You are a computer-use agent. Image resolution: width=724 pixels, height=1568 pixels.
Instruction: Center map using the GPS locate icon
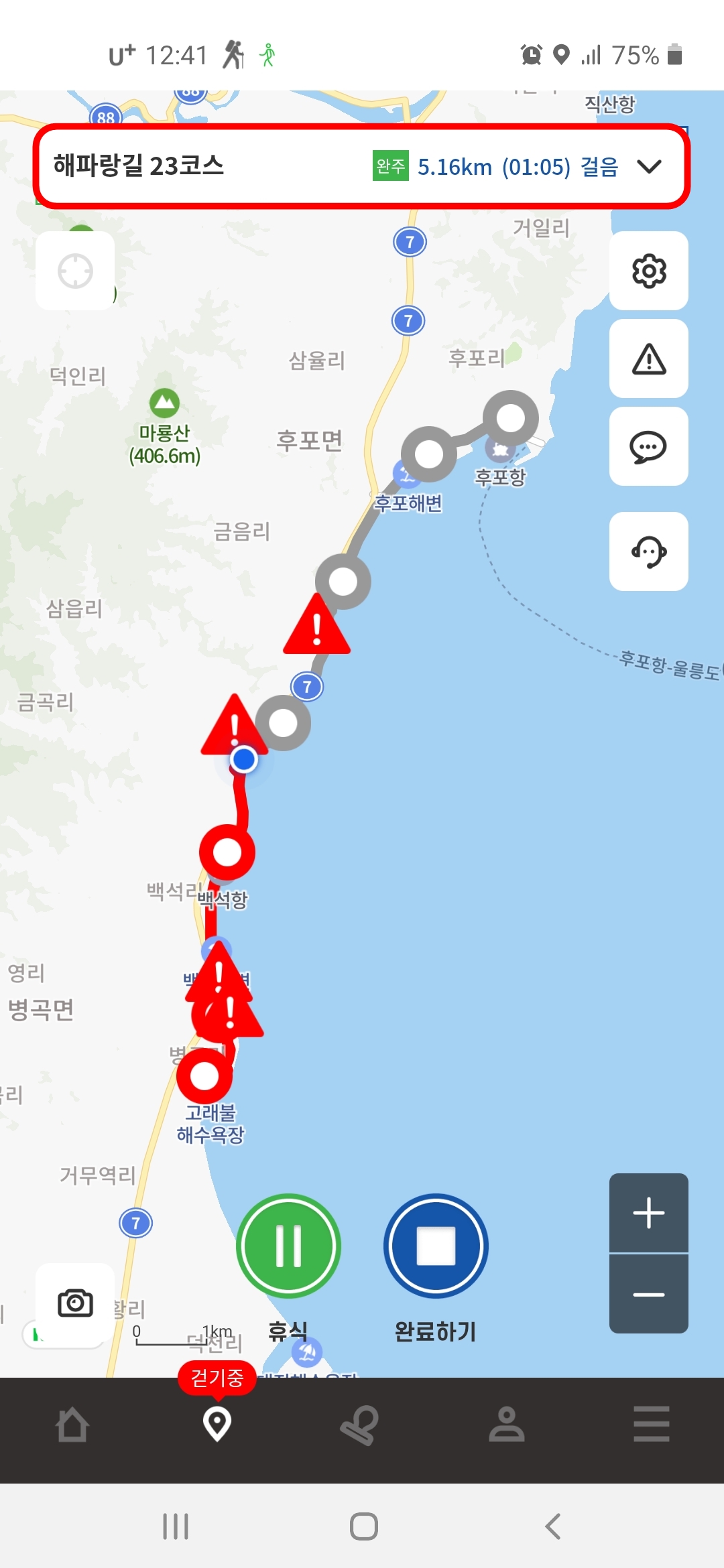tap(74, 271)
